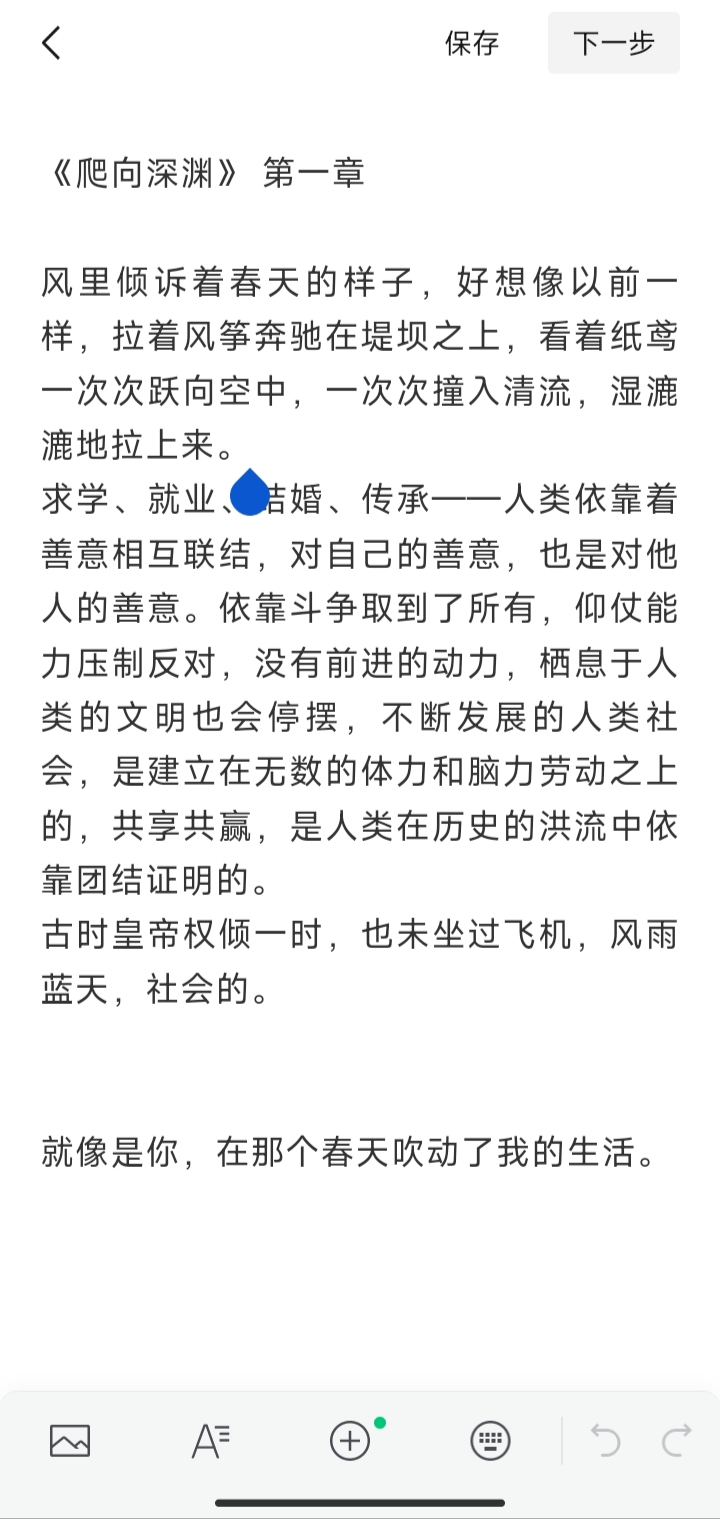Screen dimensions: 720x1519
Task: Go back using the top-left arrow
Action: pyautogui.click(x=51, y=43)
